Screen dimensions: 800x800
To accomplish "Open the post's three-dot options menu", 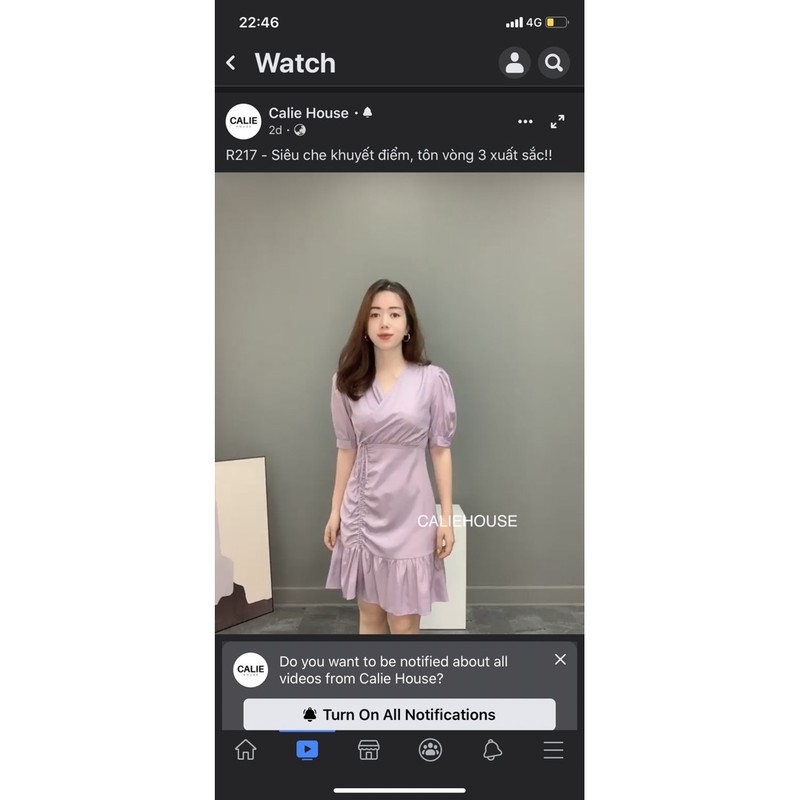I will pyautogui.click(x=525, y=121).
